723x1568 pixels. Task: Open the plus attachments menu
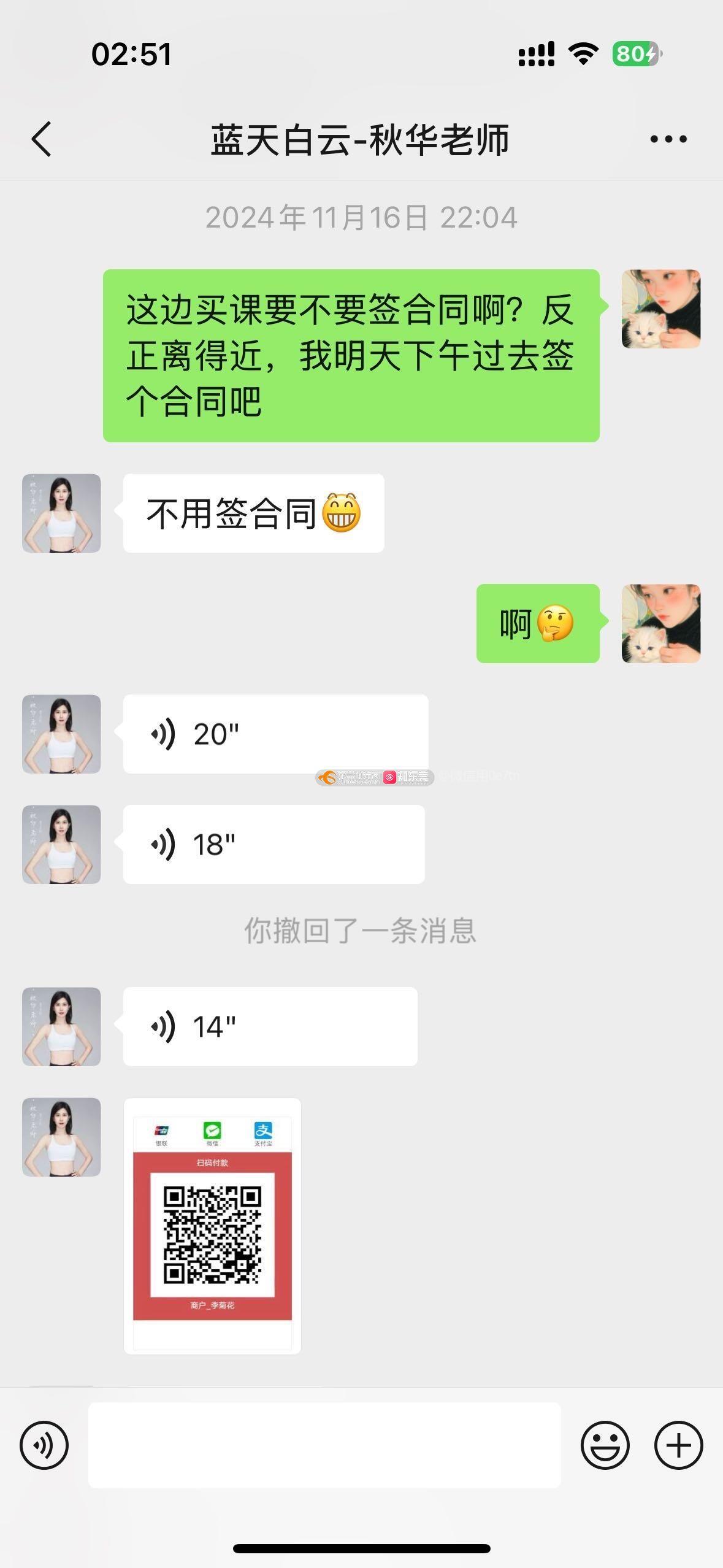coord(678,1445)
